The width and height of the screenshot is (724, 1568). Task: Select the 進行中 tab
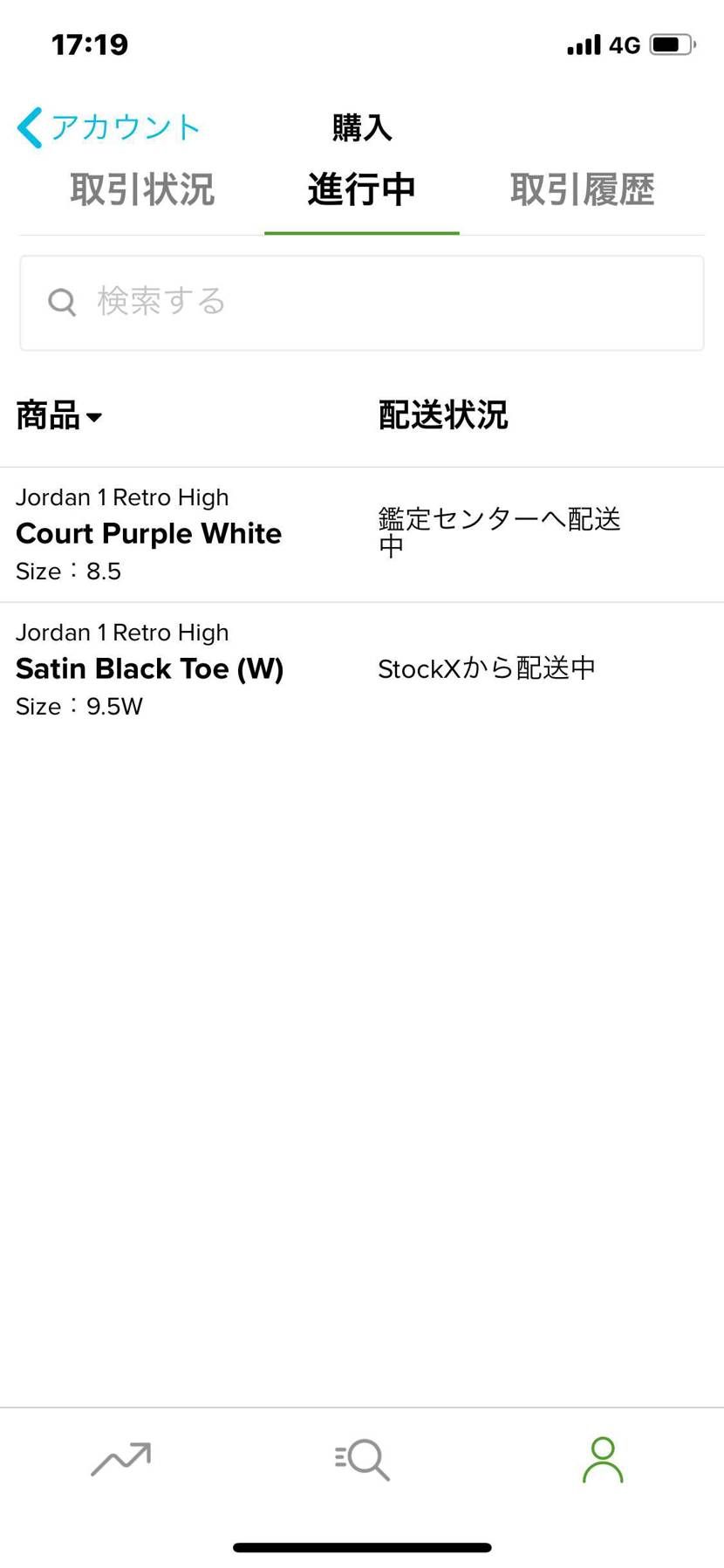[361, 189]
